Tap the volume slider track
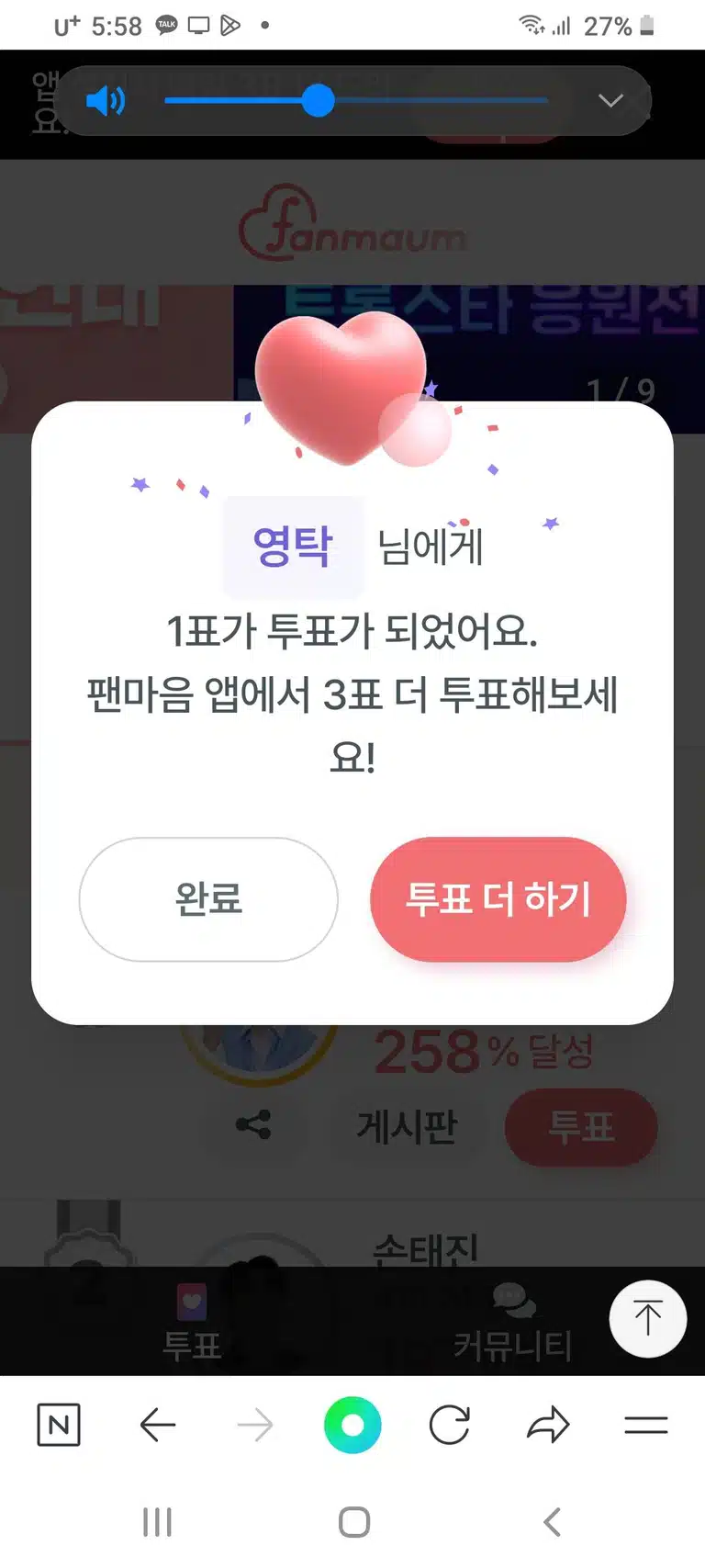Image resolution: width=705 pixels, height=1568 pixels. [356, 100]
